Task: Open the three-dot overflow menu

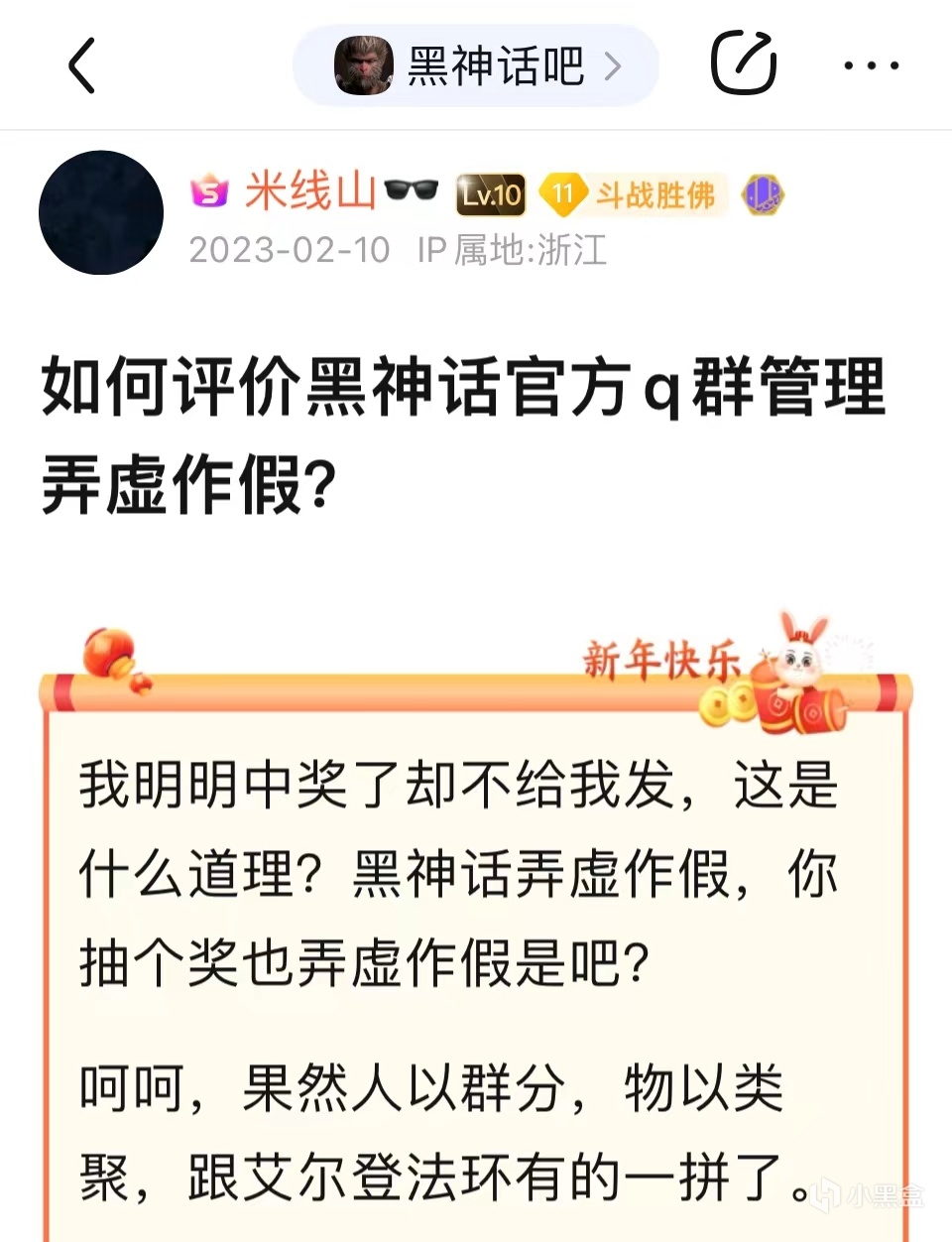Action: tap(871, 65)
